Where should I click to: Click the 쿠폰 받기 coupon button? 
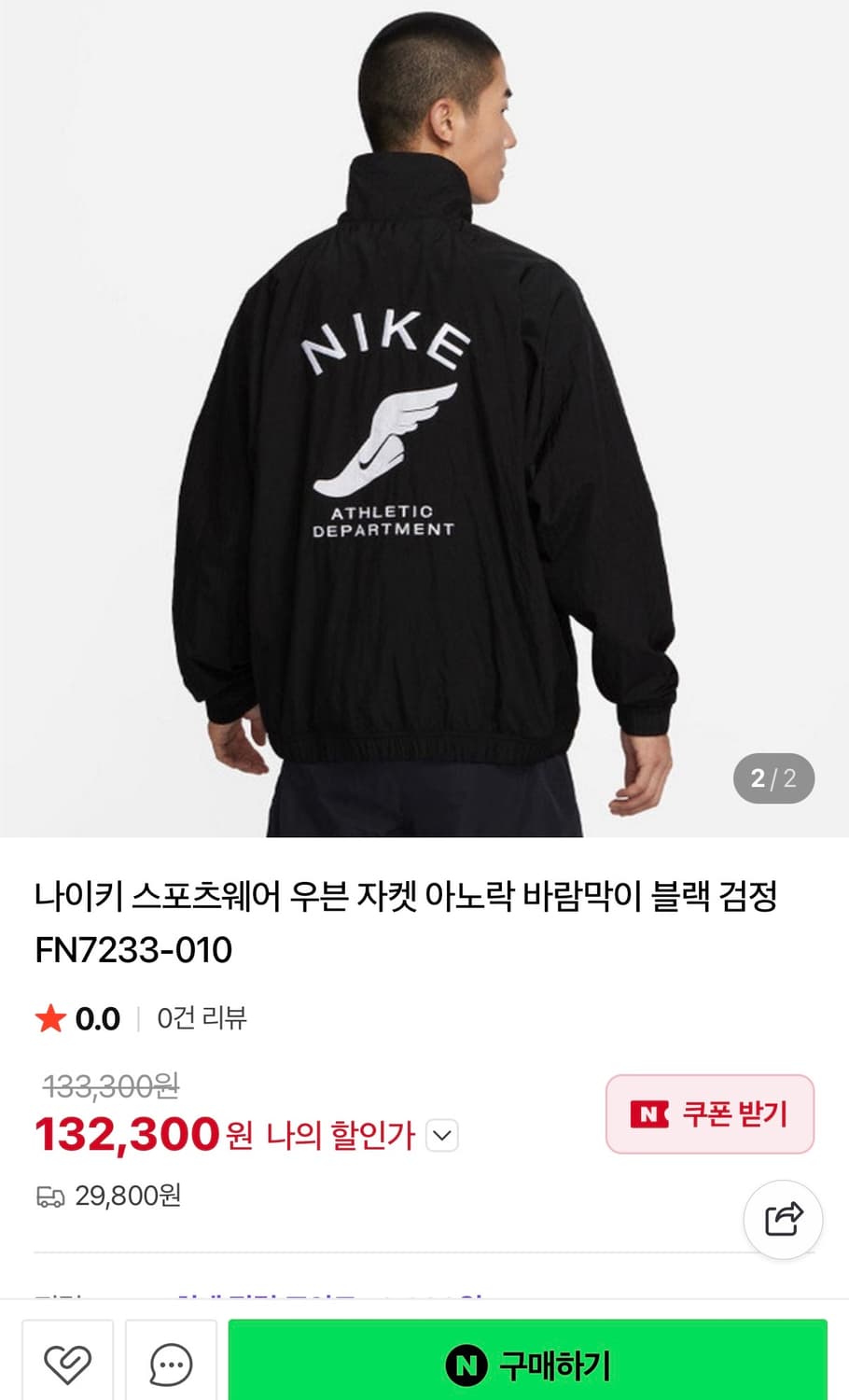tap(709, 1114)
